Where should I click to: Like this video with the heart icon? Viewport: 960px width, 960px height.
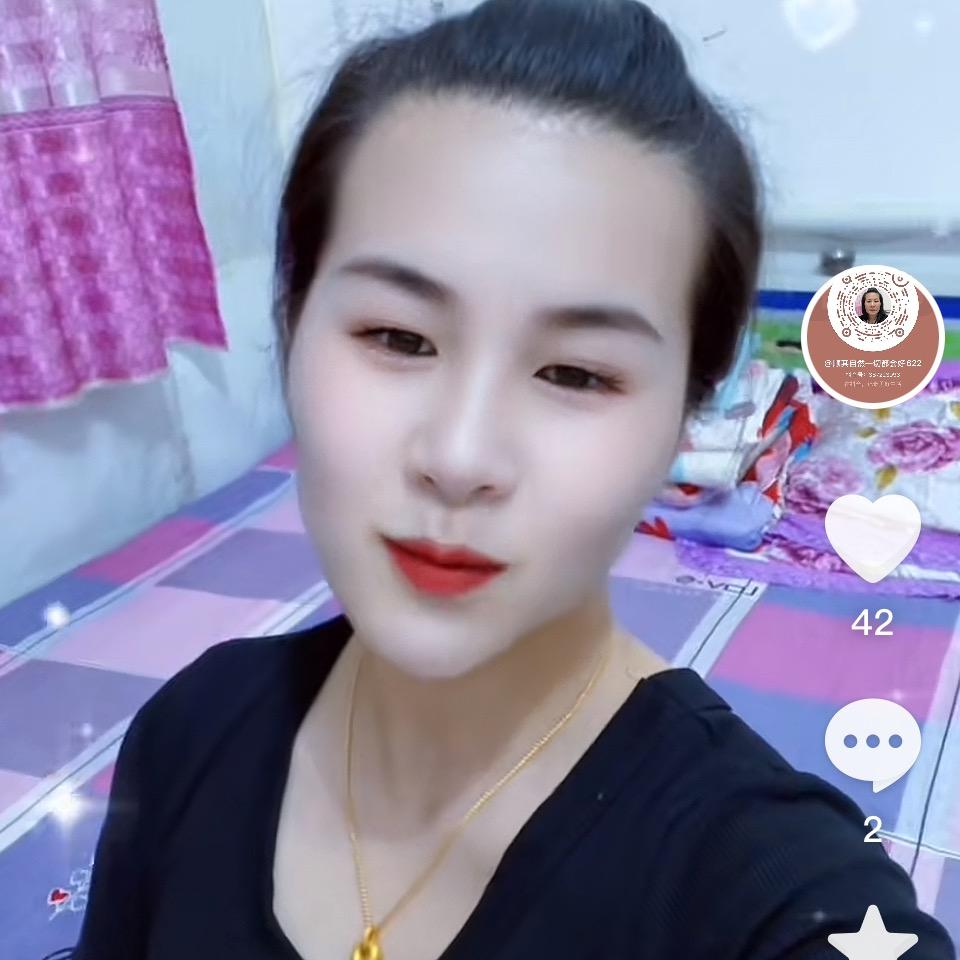[x=872, y=537]
